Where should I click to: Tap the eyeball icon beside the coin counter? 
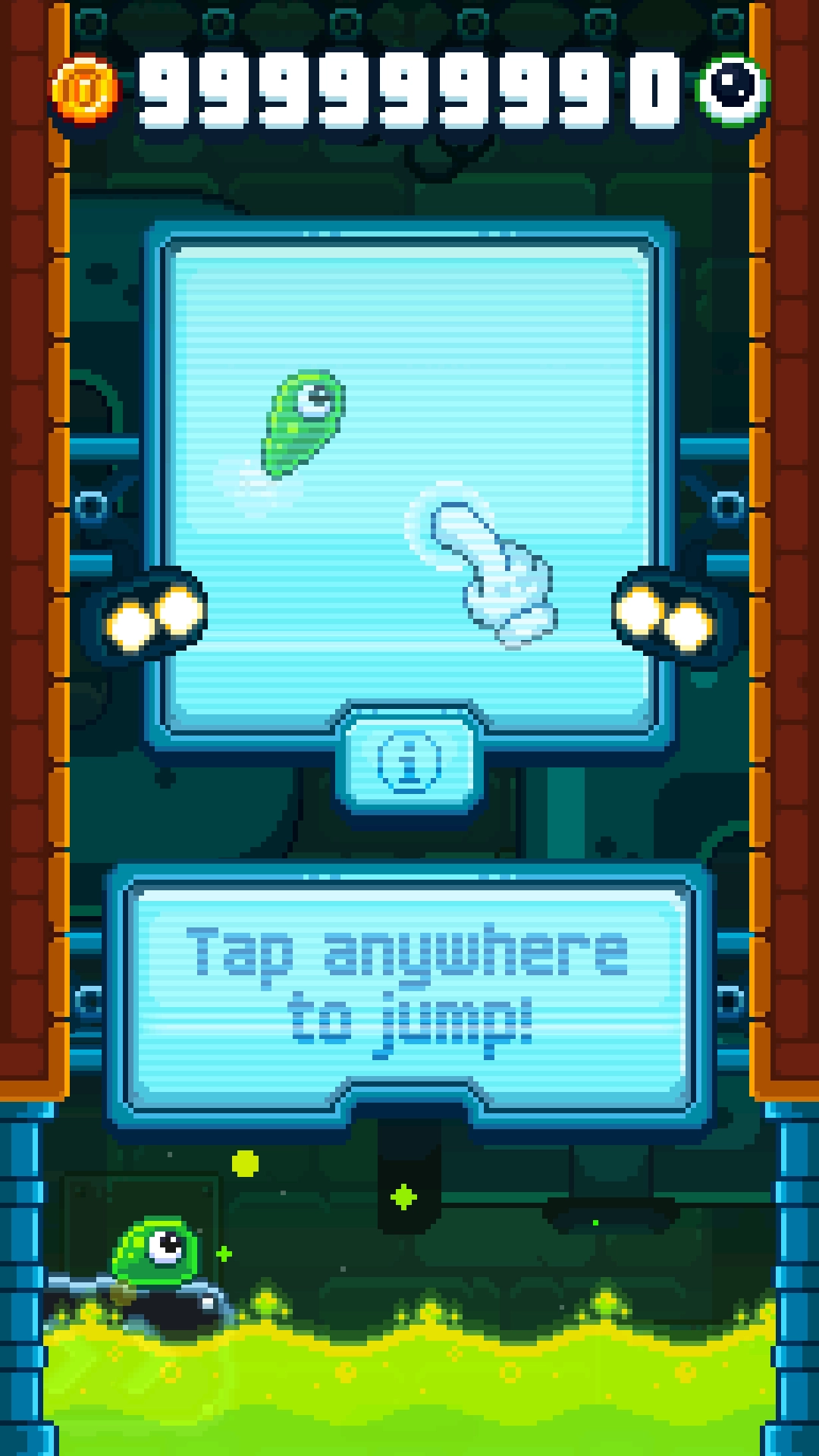733,89
